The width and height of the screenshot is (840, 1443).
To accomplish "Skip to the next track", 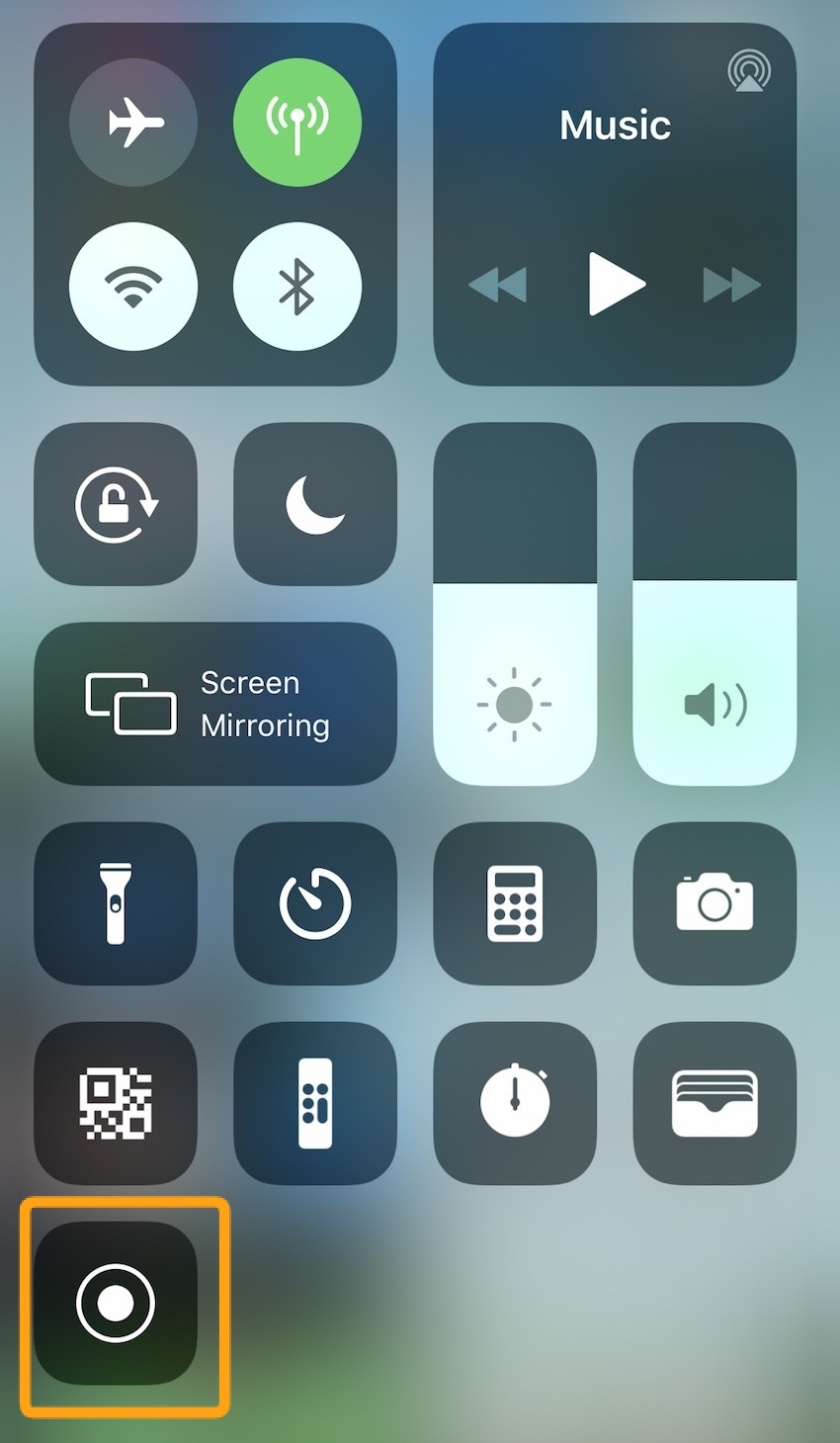I will [731, 285].
